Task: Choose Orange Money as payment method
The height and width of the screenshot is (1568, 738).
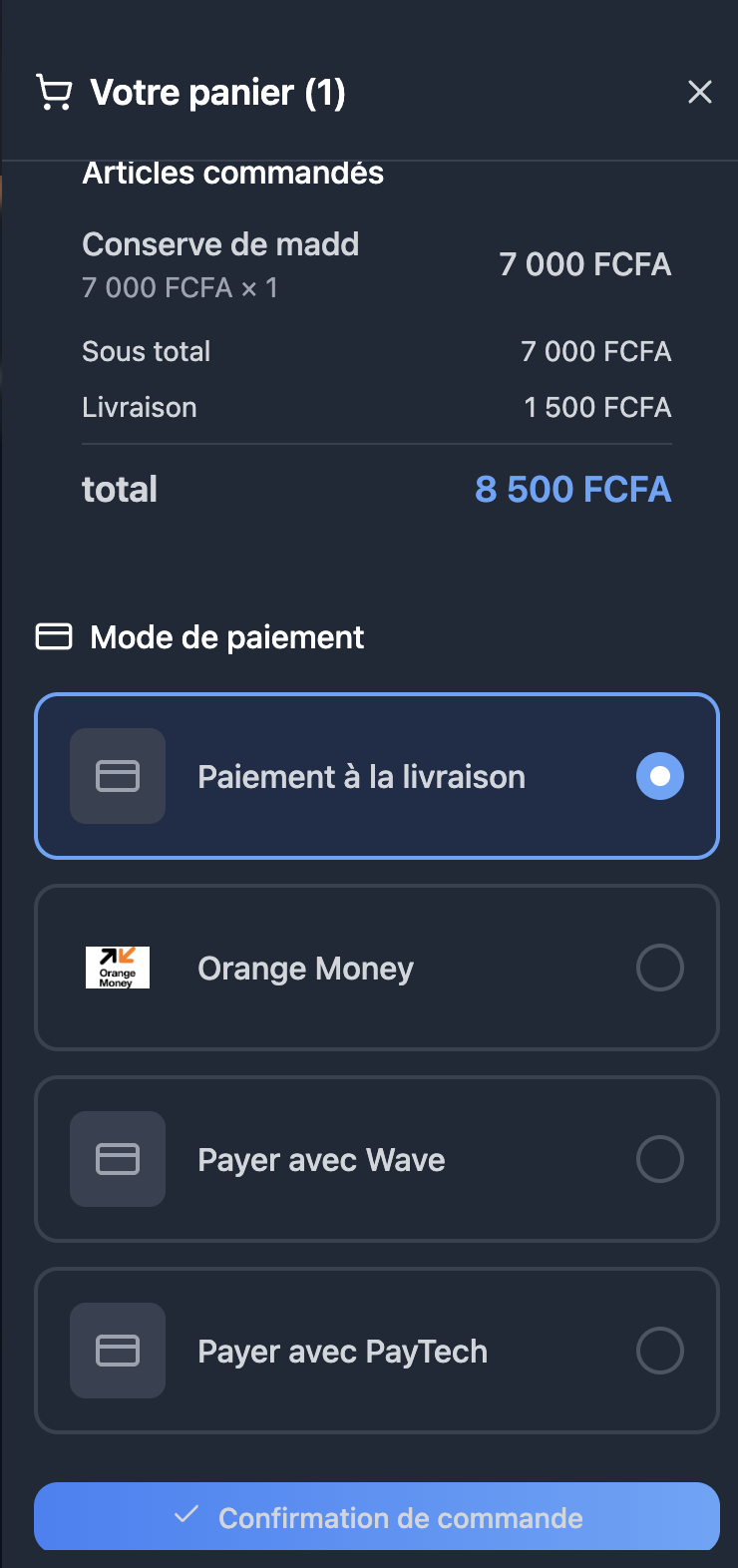Action: coord(377,968)
